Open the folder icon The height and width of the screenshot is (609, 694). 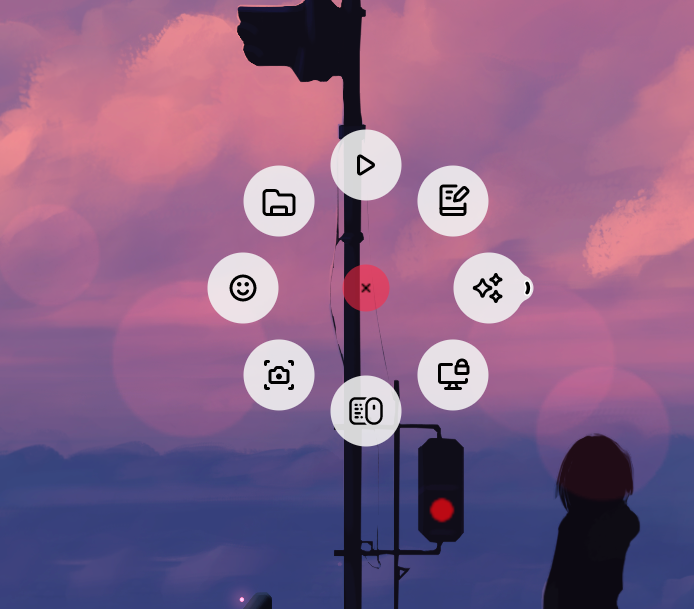(279, 201)
